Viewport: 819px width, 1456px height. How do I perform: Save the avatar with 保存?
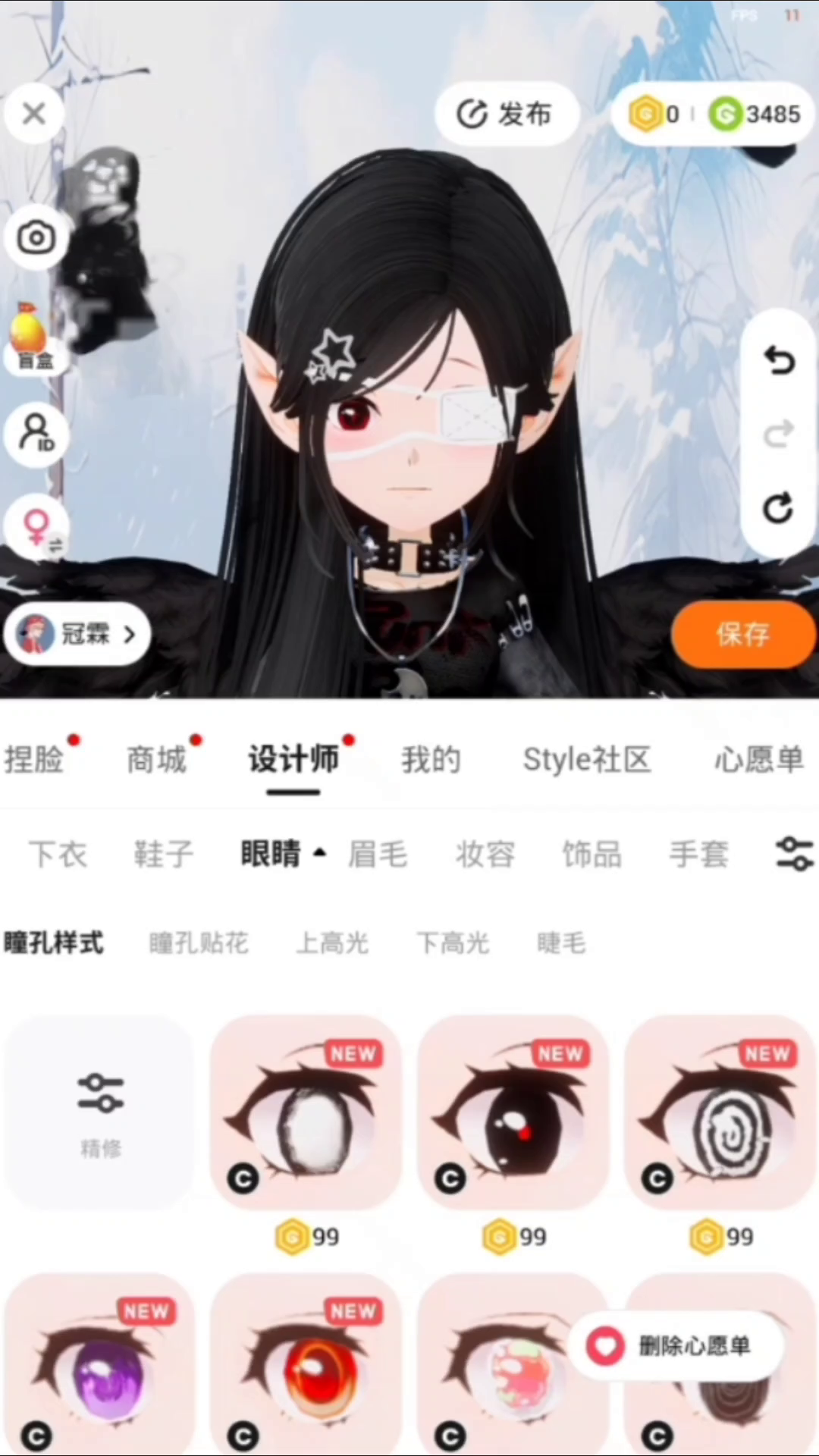coord(742,635)
